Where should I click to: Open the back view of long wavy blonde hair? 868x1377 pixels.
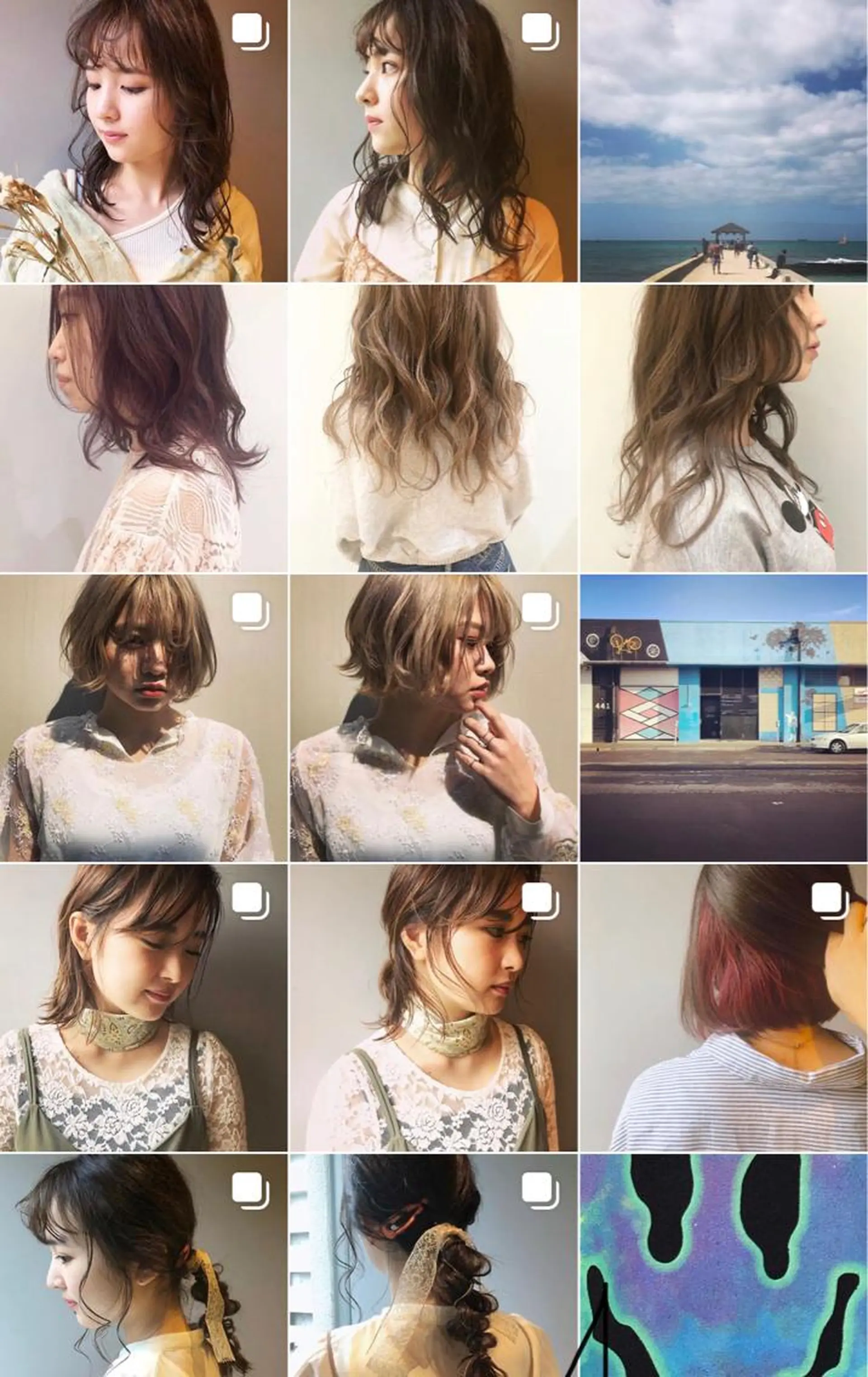434,429
